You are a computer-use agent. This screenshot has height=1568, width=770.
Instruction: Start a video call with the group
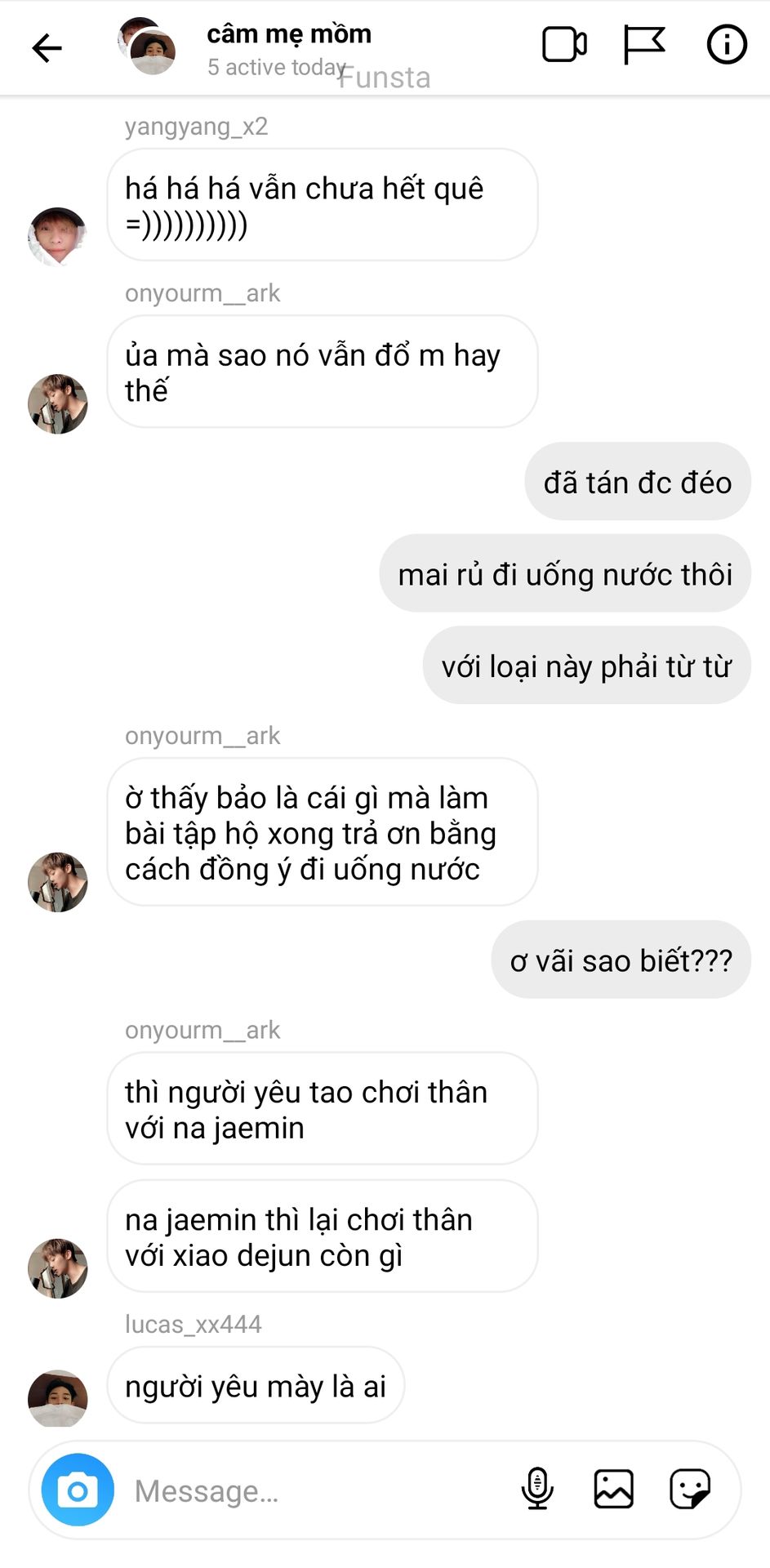pyautogui.click(x=564, y=45)
